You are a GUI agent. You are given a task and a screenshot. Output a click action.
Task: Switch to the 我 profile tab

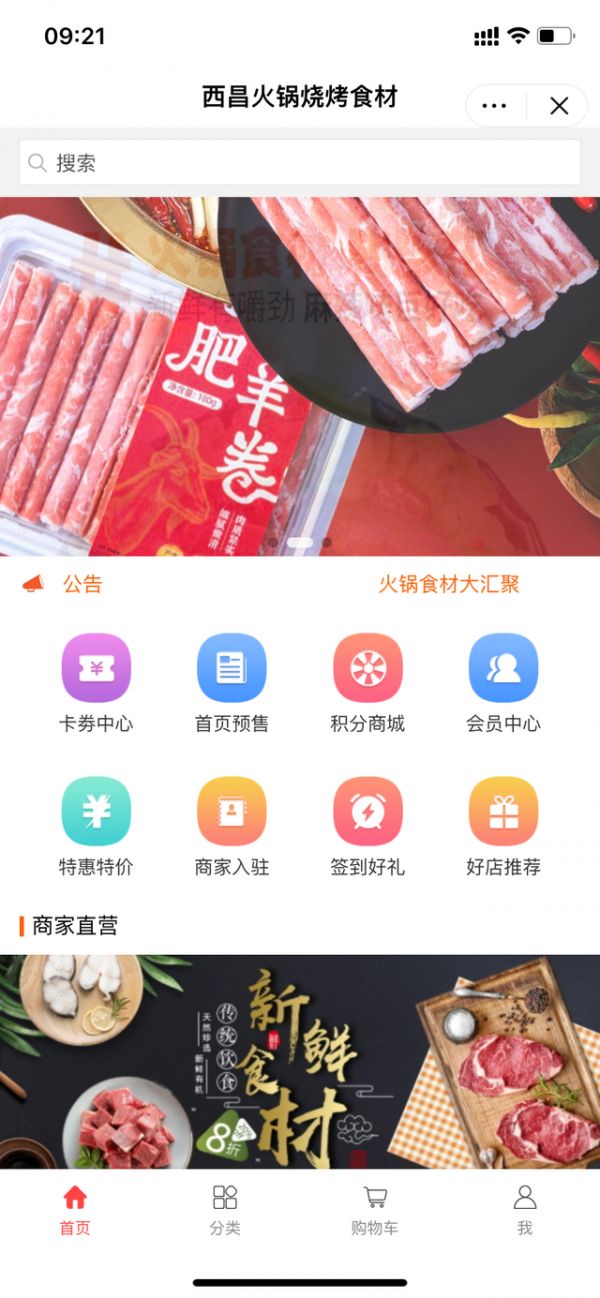click(x=525, y=1209)
